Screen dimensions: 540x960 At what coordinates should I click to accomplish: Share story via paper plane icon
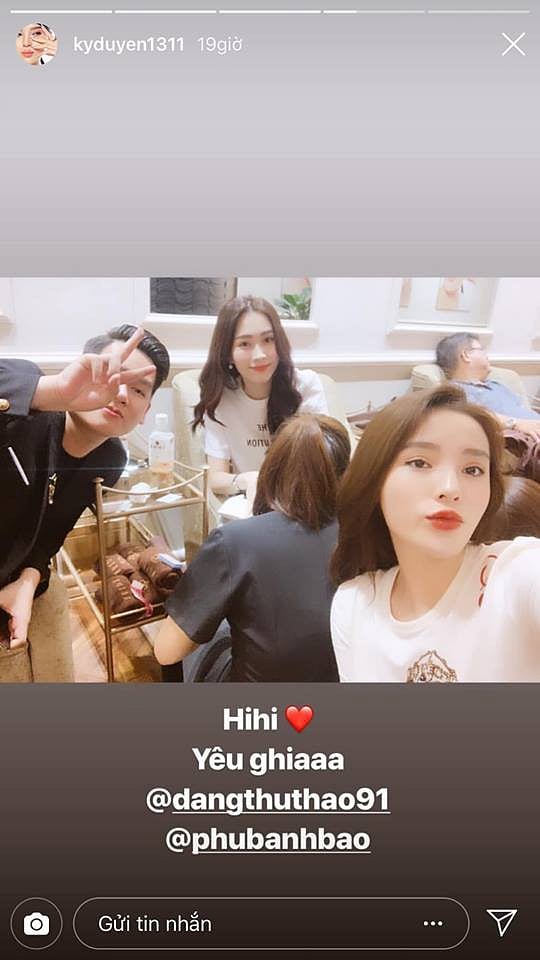[502, 922]
